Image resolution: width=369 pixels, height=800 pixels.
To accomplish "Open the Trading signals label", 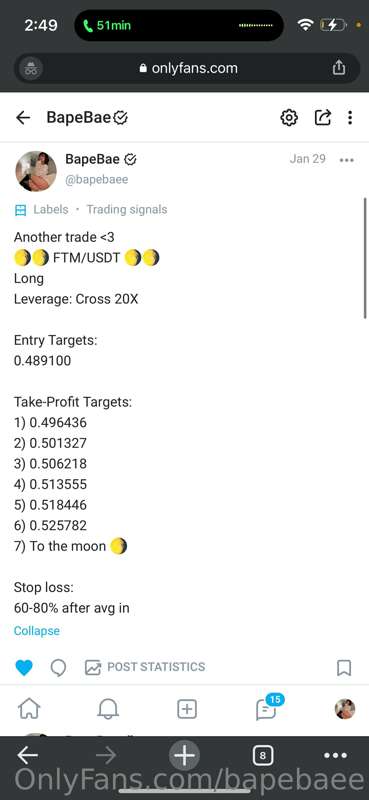I will 127,210.
